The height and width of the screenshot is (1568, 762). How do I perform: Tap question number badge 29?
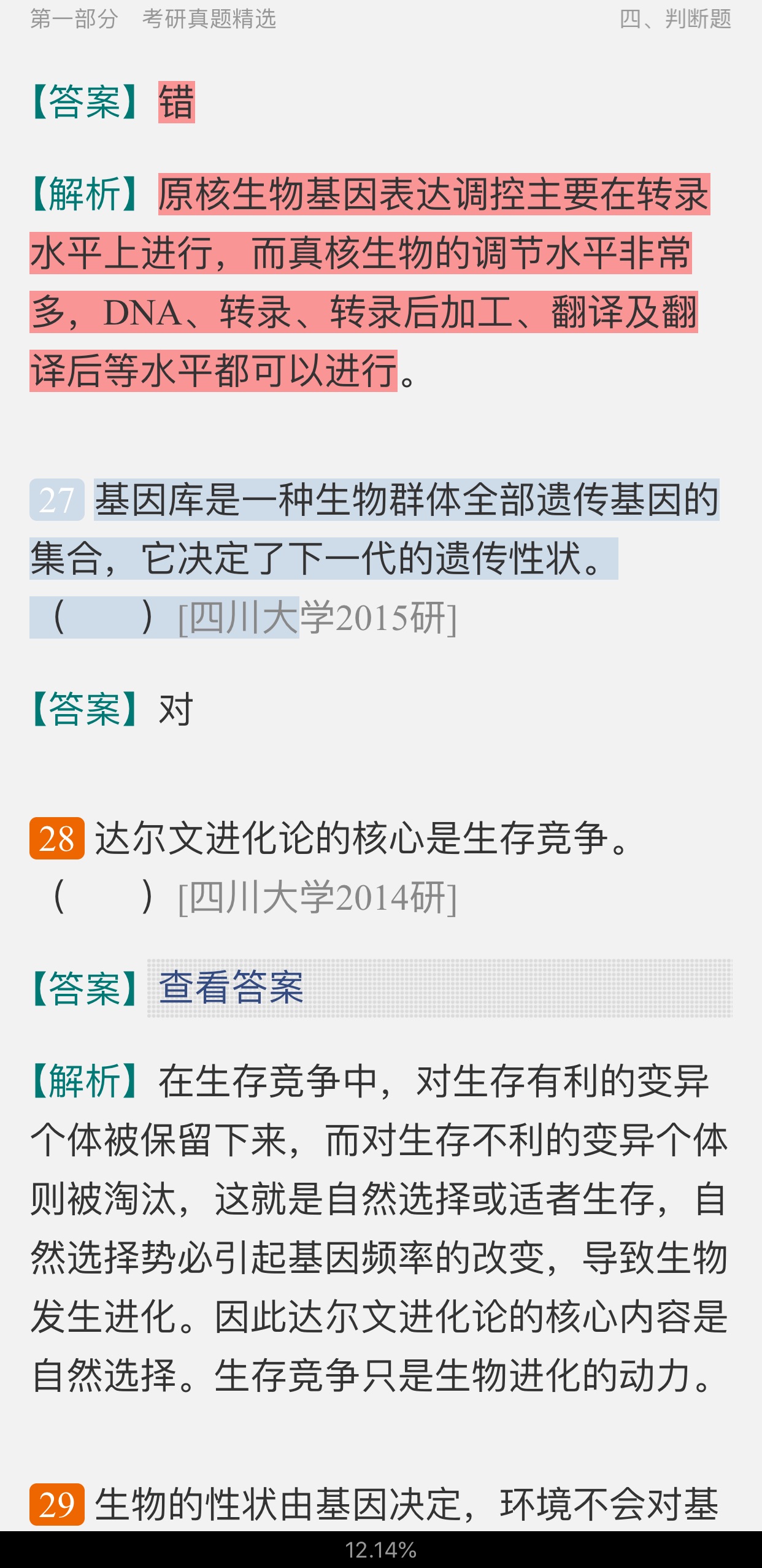[56, 1504]
